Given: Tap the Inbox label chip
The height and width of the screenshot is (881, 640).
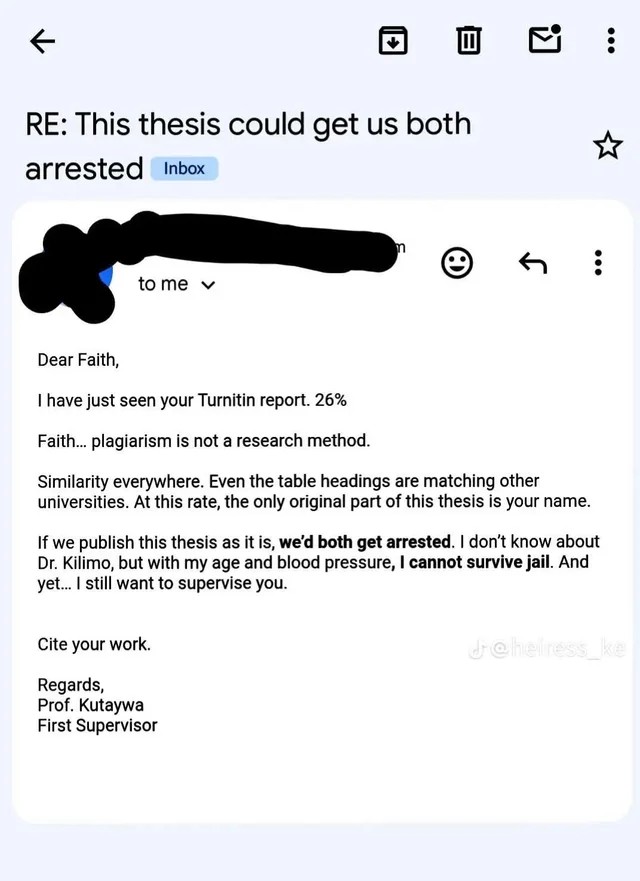Looking at the screenshot, I should coord(184,168).
